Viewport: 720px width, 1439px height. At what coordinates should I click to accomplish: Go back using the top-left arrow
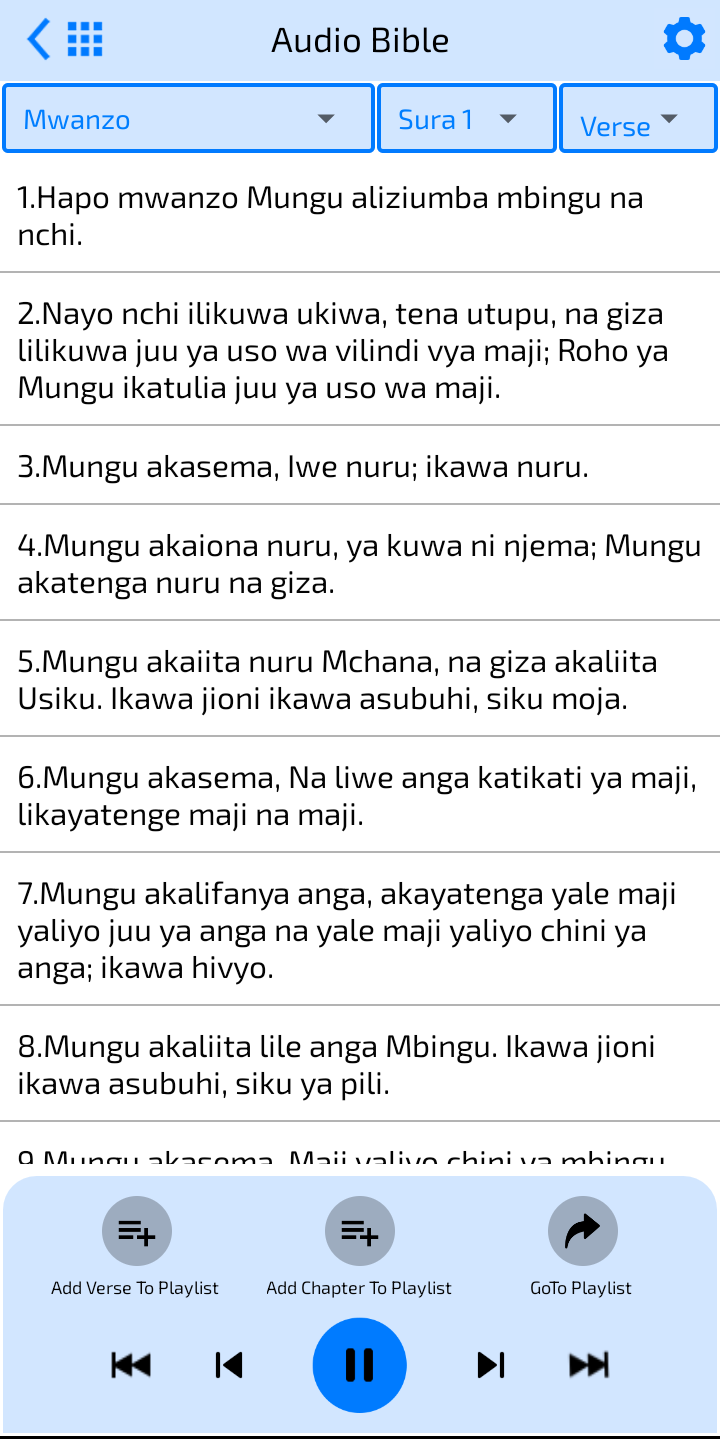[38, 40]
